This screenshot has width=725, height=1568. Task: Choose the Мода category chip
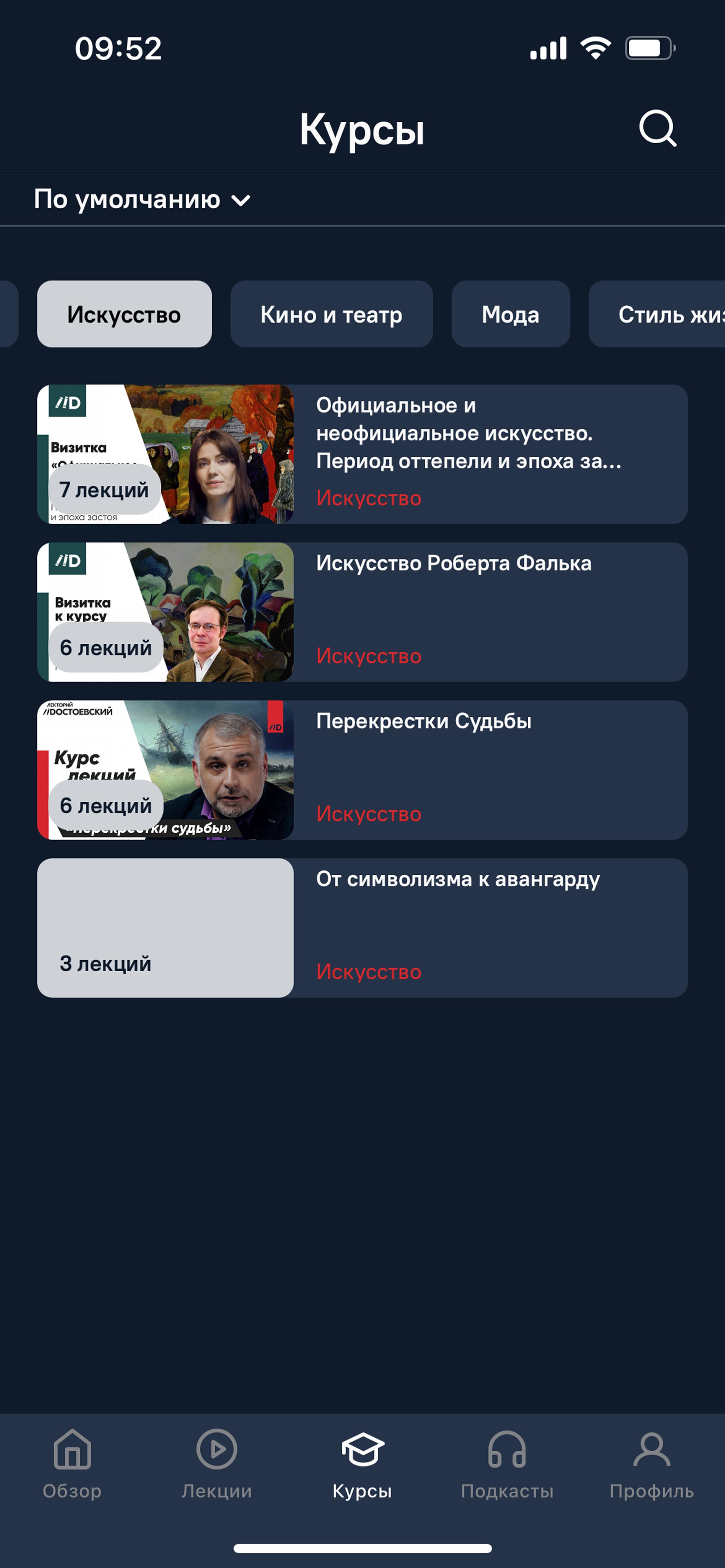pos(511,314)
